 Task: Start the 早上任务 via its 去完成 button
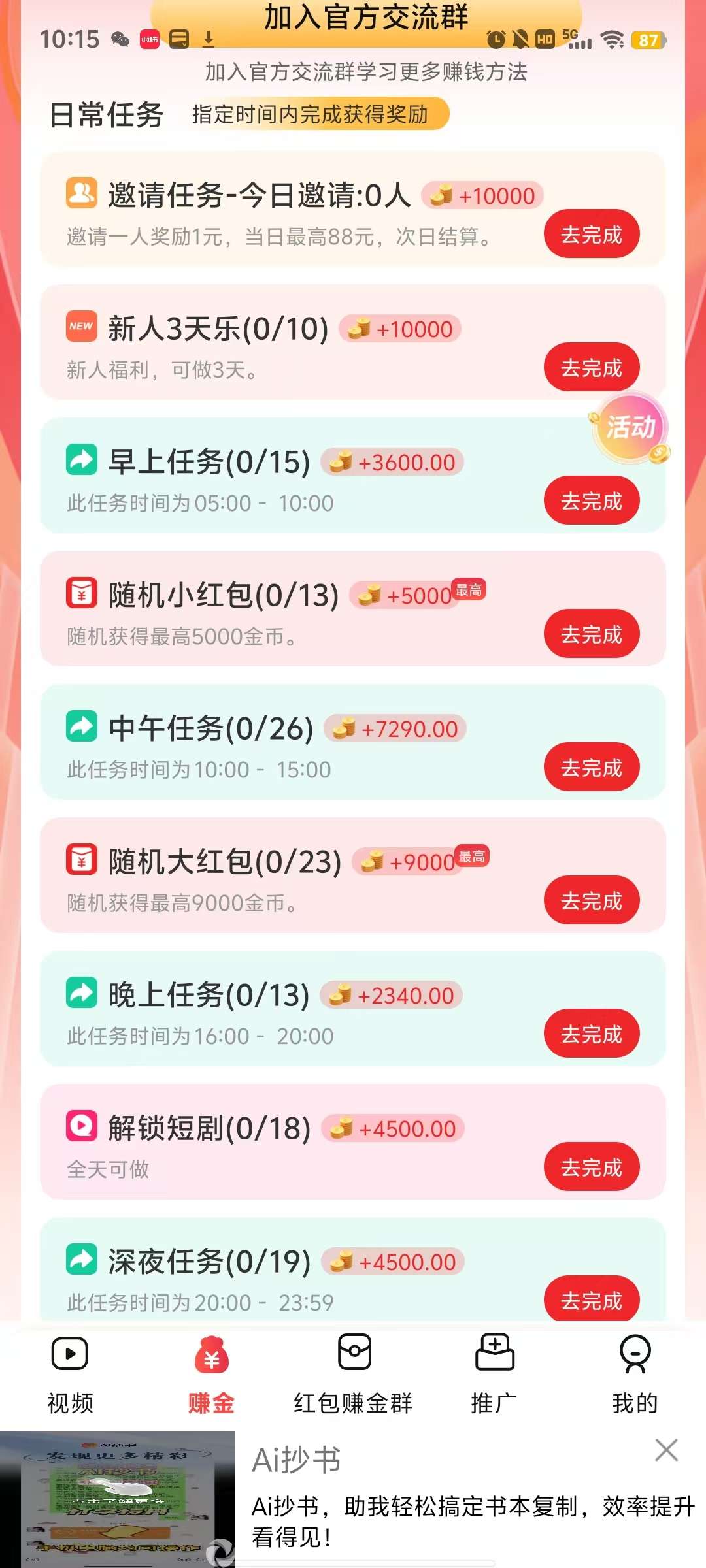(591, 501)
